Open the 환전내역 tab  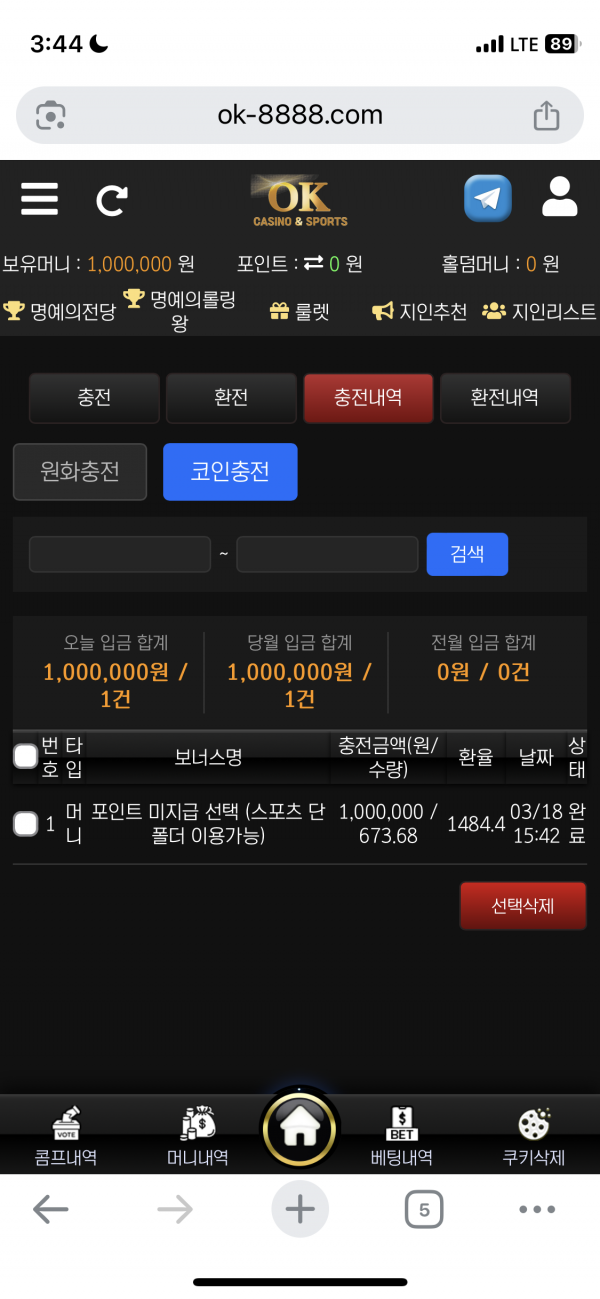click(x=505, y=398)
